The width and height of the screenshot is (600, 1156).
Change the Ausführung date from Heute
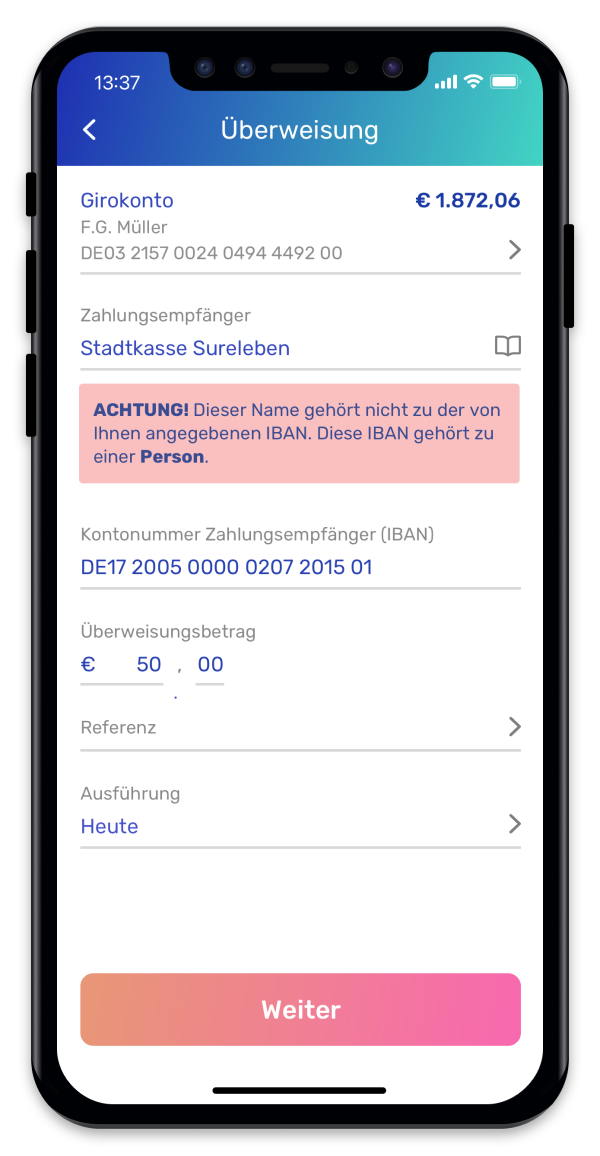tap(300, 825)
